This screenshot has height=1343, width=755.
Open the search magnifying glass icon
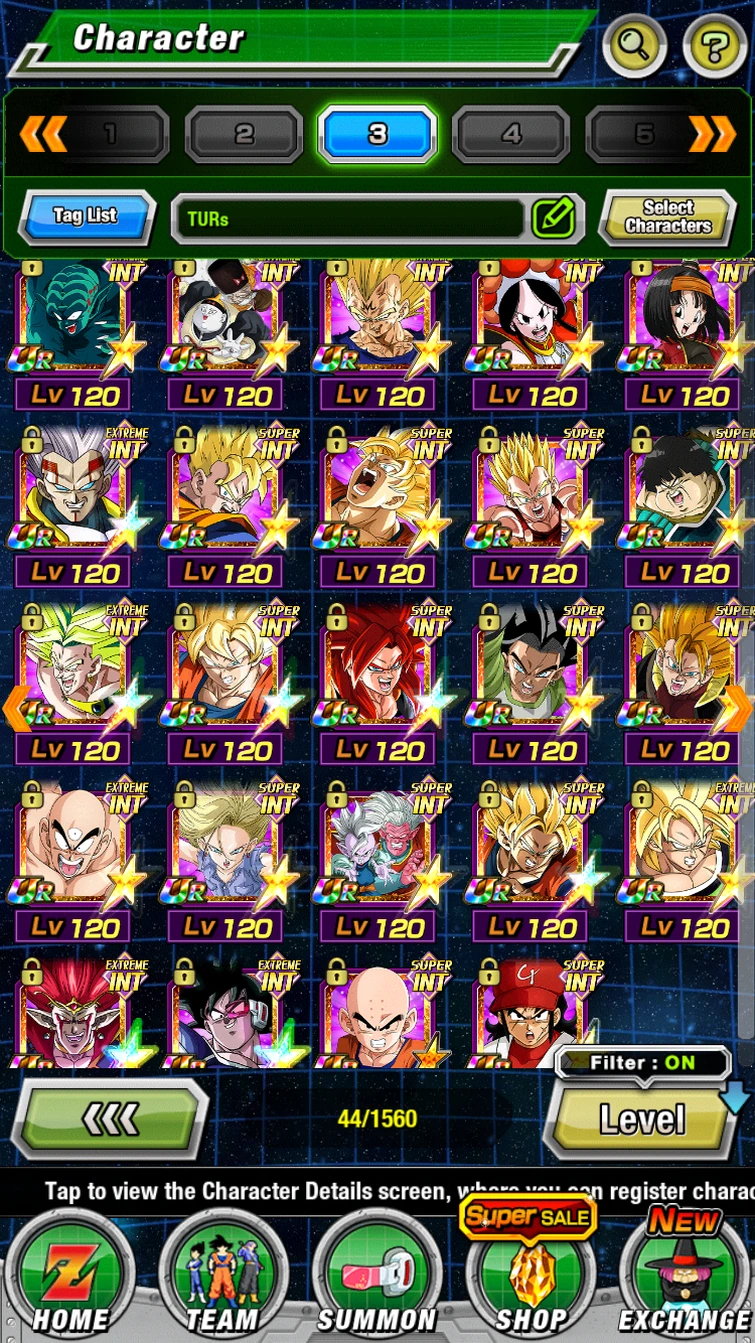[634, 46]
